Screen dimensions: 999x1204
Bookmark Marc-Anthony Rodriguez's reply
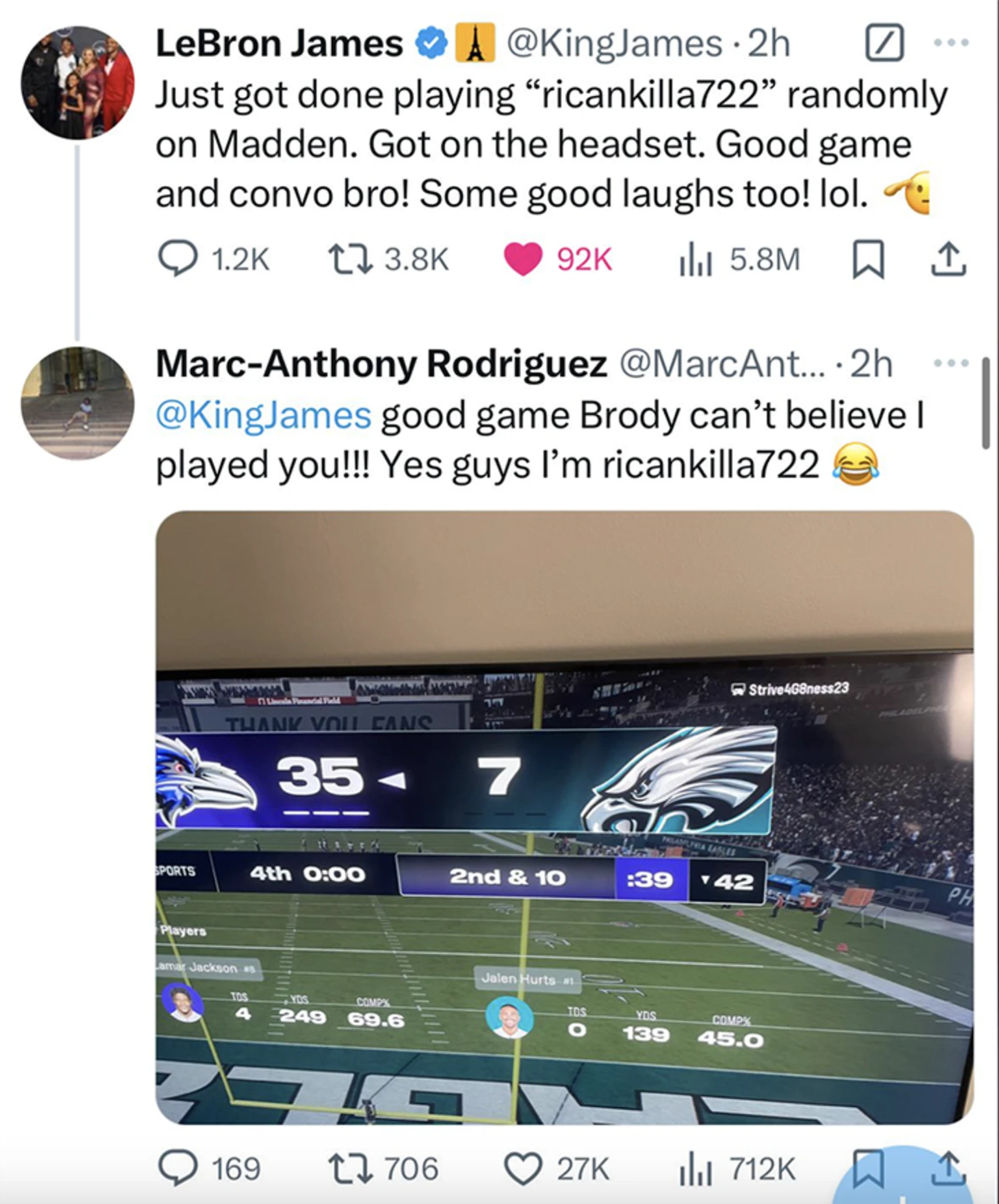tap(868, 1168)
